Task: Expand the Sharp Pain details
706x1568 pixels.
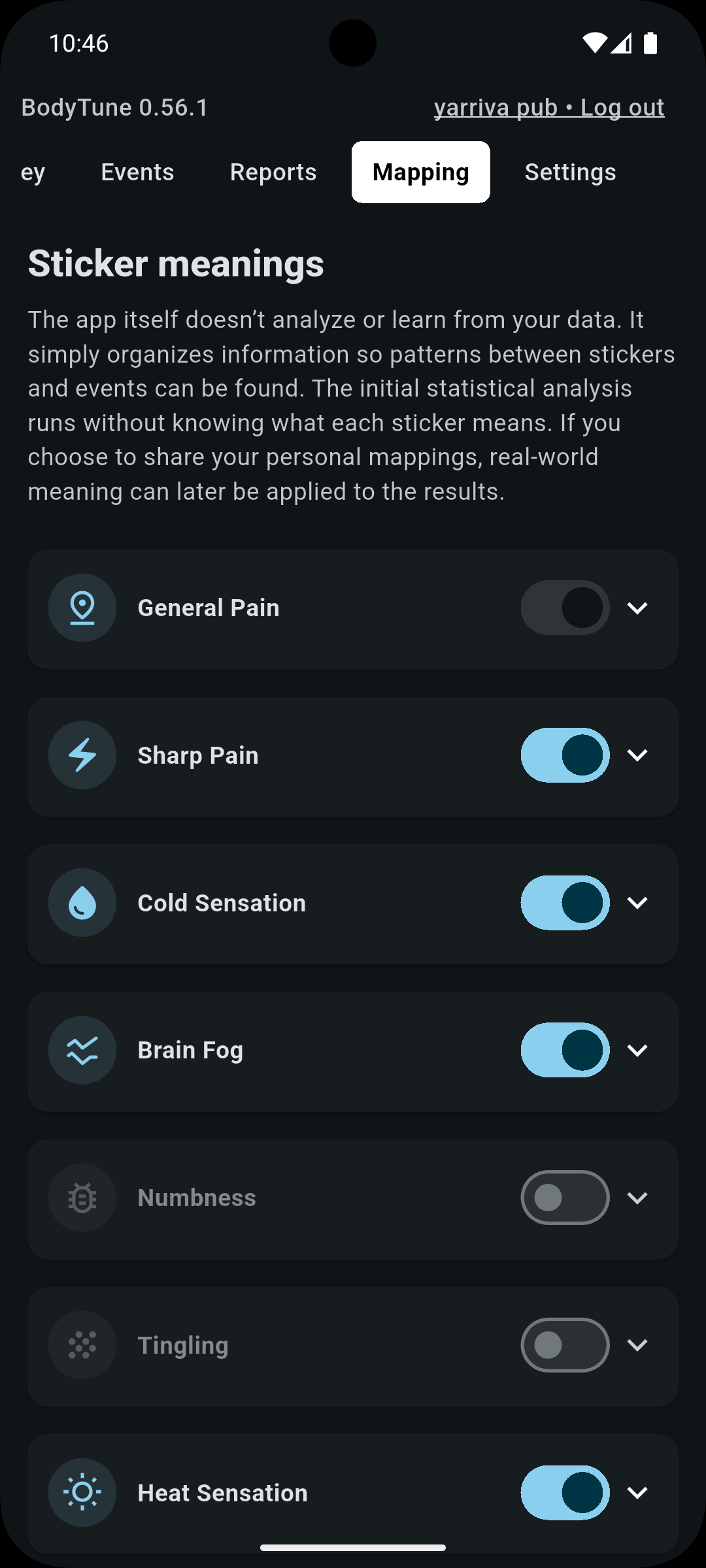Action: pos(637,755)
